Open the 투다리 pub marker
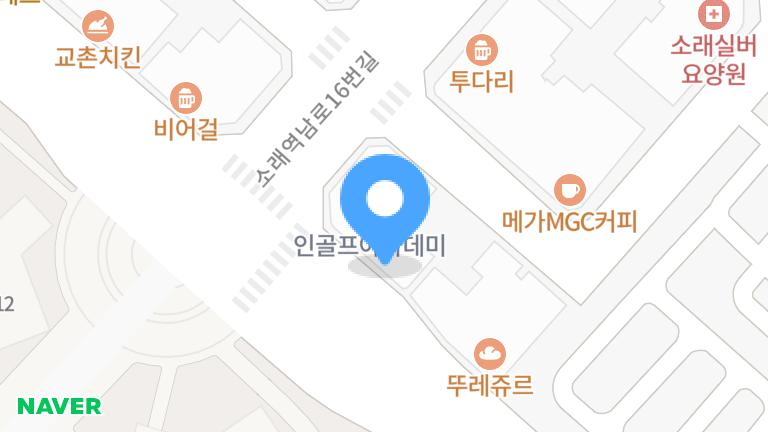 tap(482, 48)
